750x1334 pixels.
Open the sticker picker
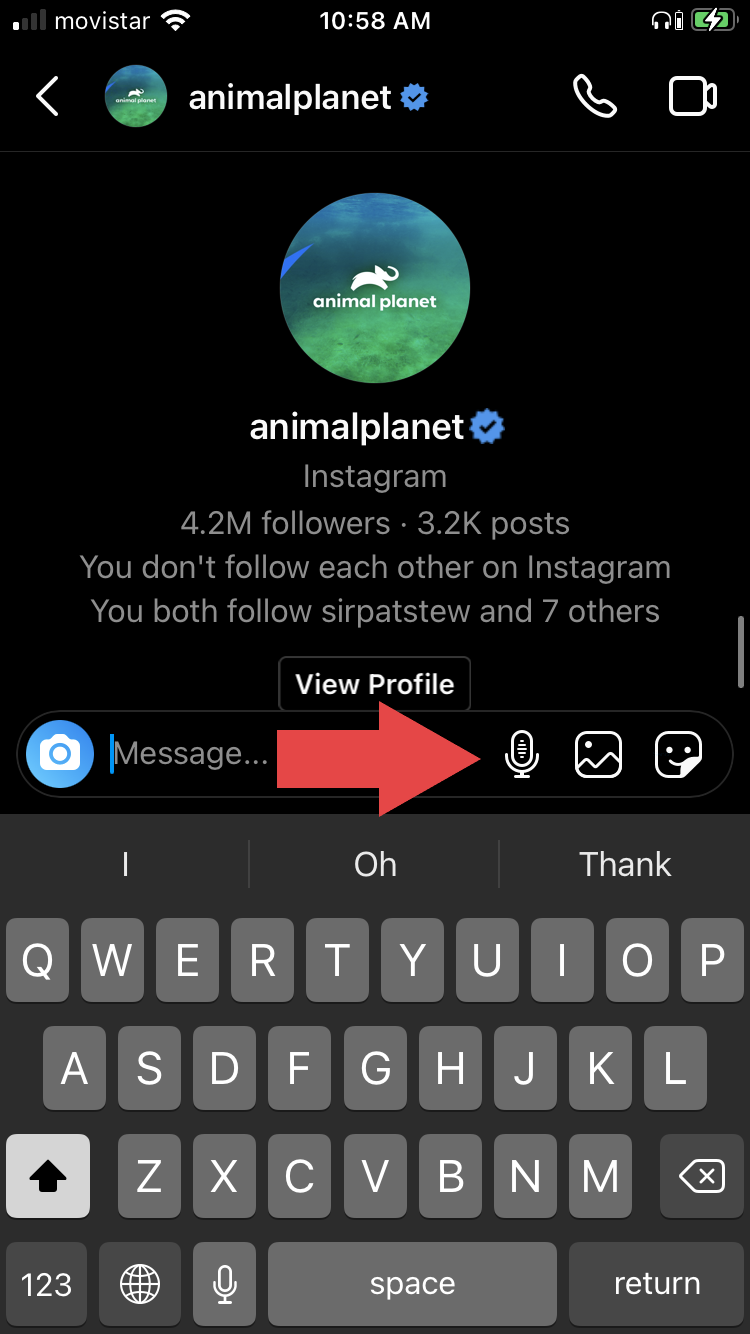click(x=678, y=753)
